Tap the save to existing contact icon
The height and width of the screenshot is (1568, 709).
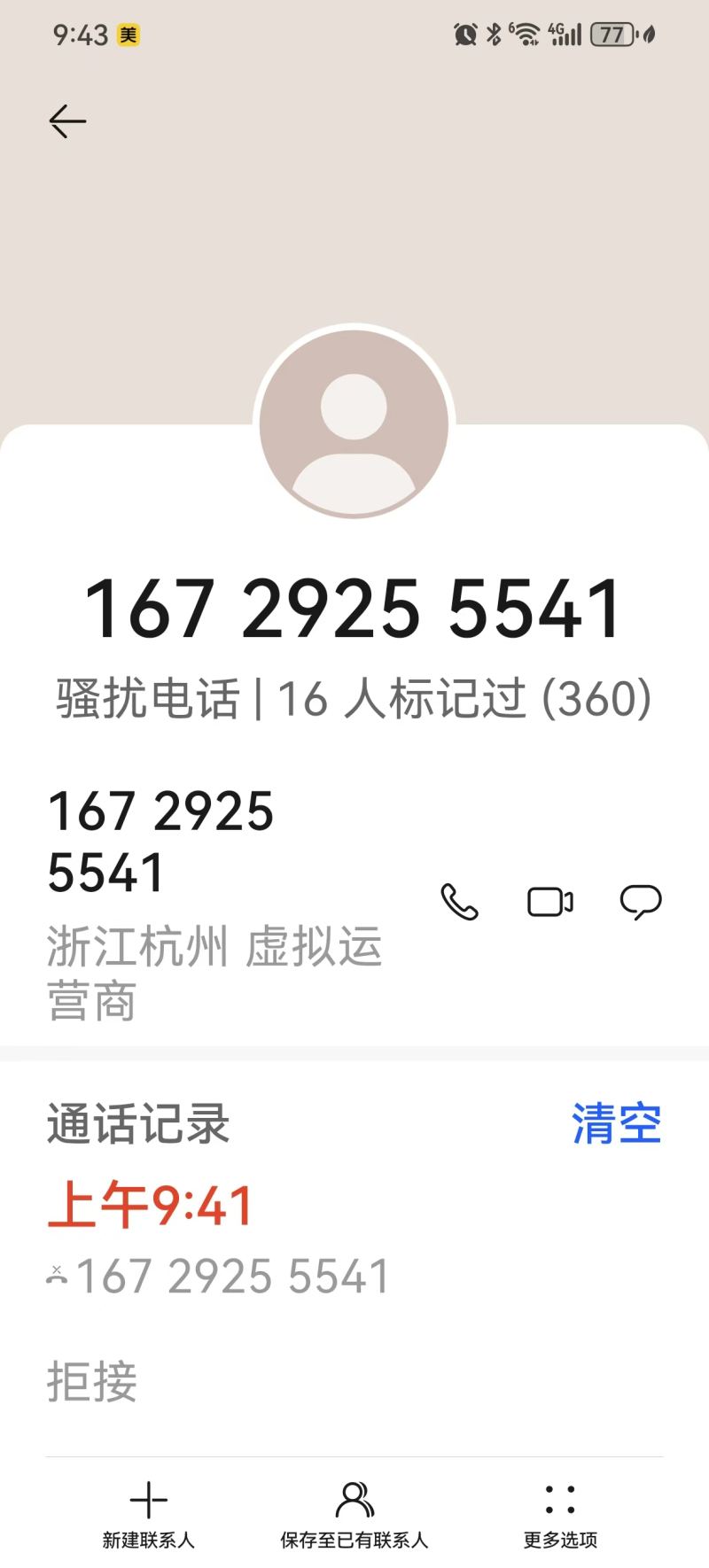coord(354,1499)
